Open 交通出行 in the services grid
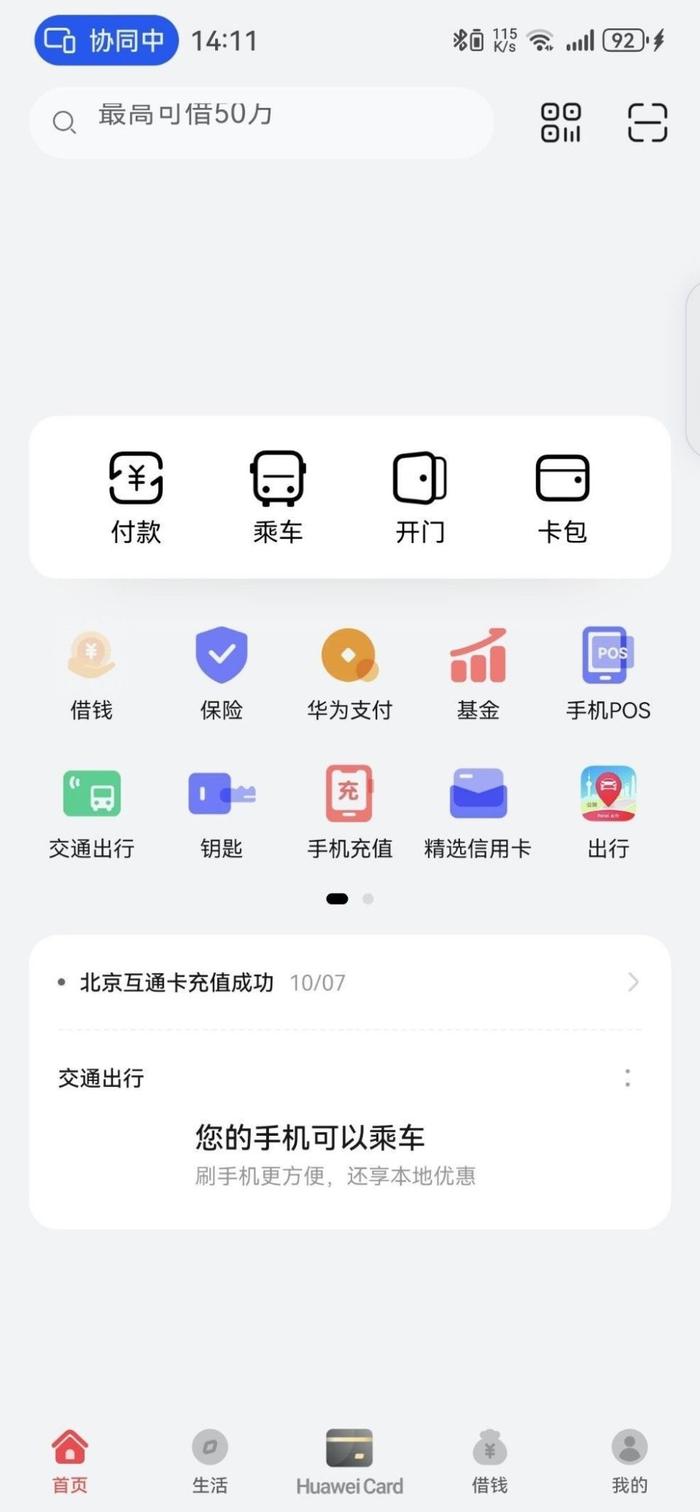 (x=92, y=812)
